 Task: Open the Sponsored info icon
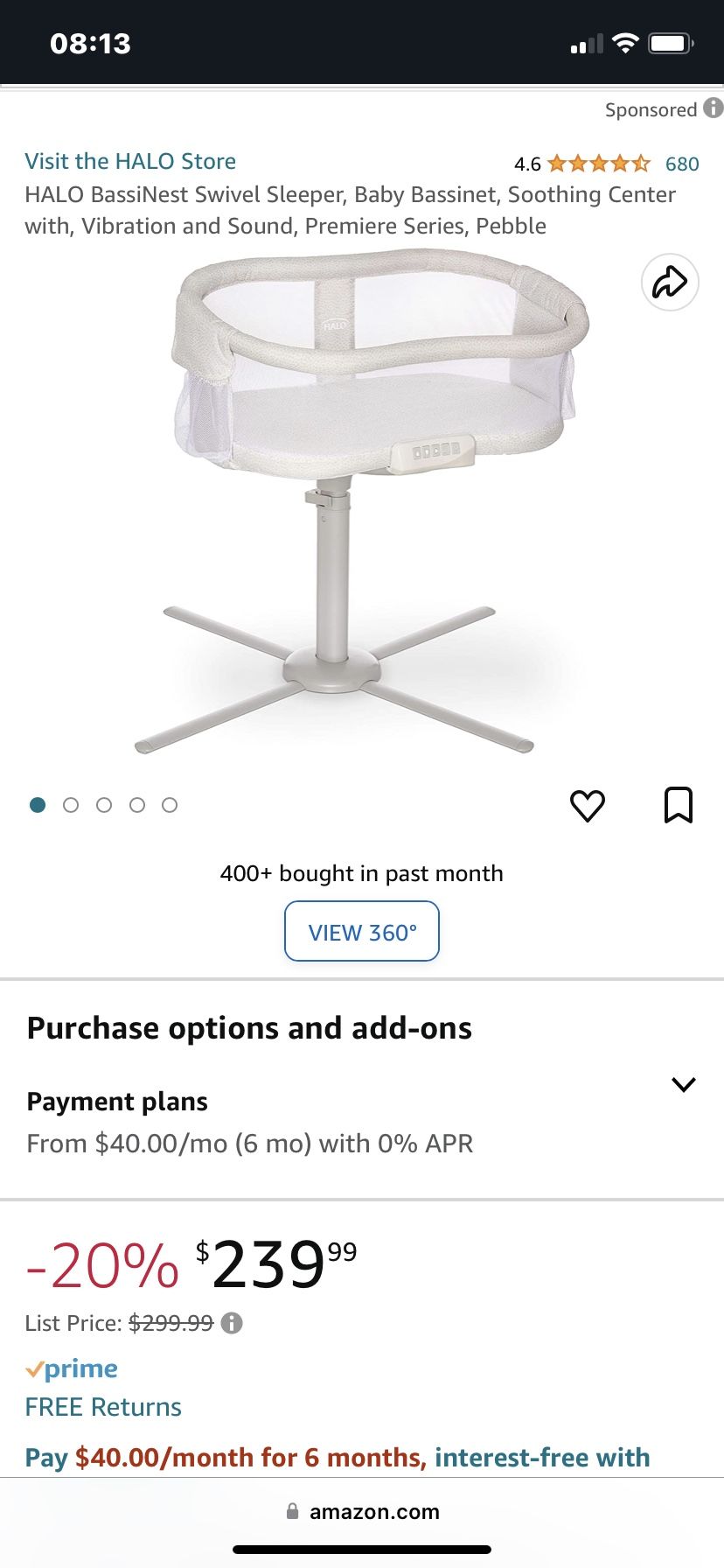[x=714, y=108]
